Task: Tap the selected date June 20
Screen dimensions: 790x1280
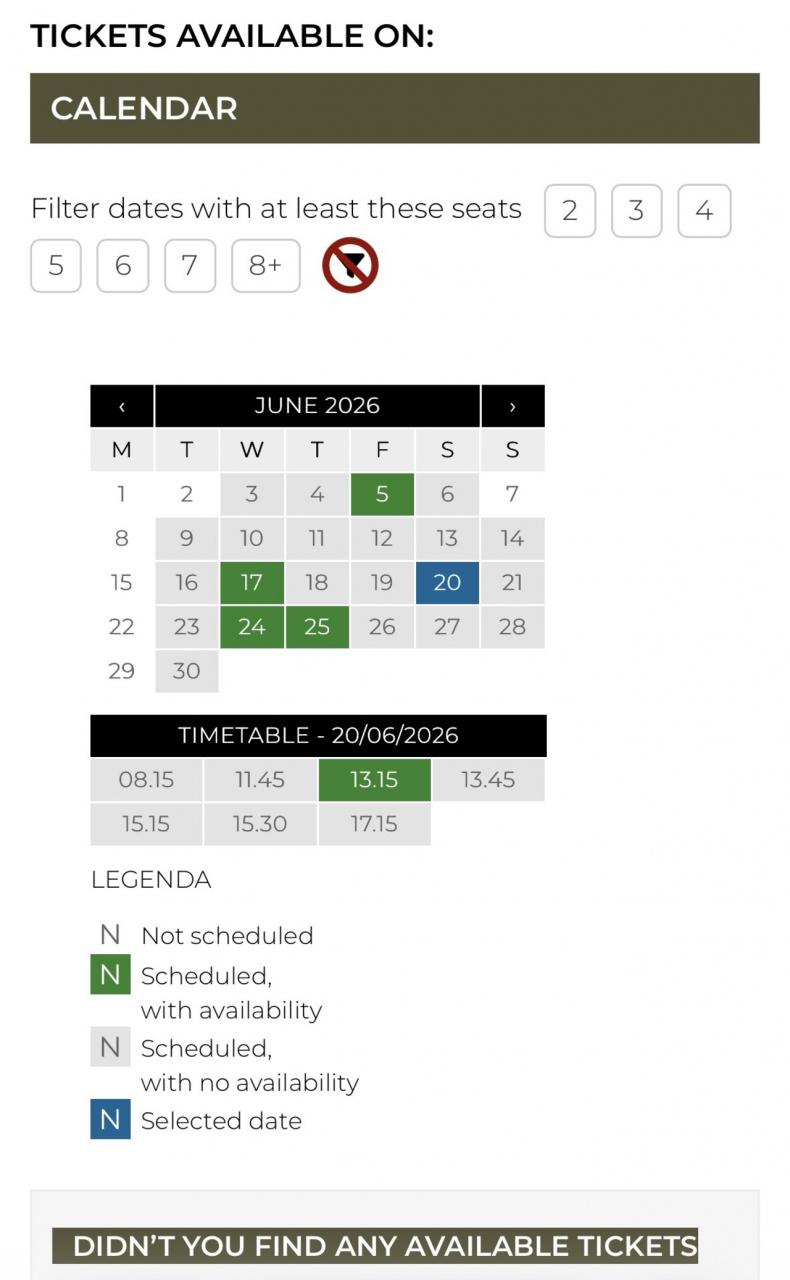Action: pos(447,583)
